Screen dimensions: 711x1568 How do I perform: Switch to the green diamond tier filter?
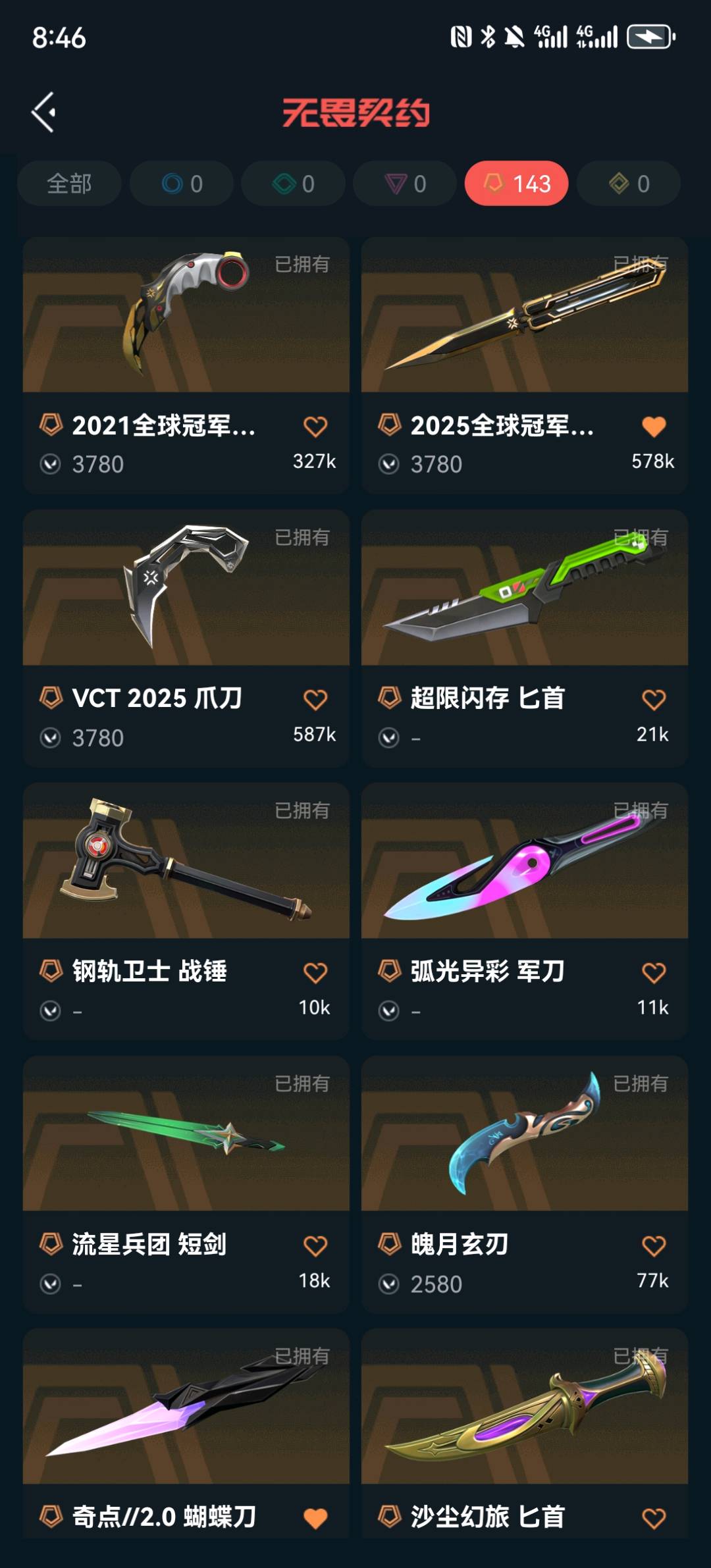coord(293,184)
